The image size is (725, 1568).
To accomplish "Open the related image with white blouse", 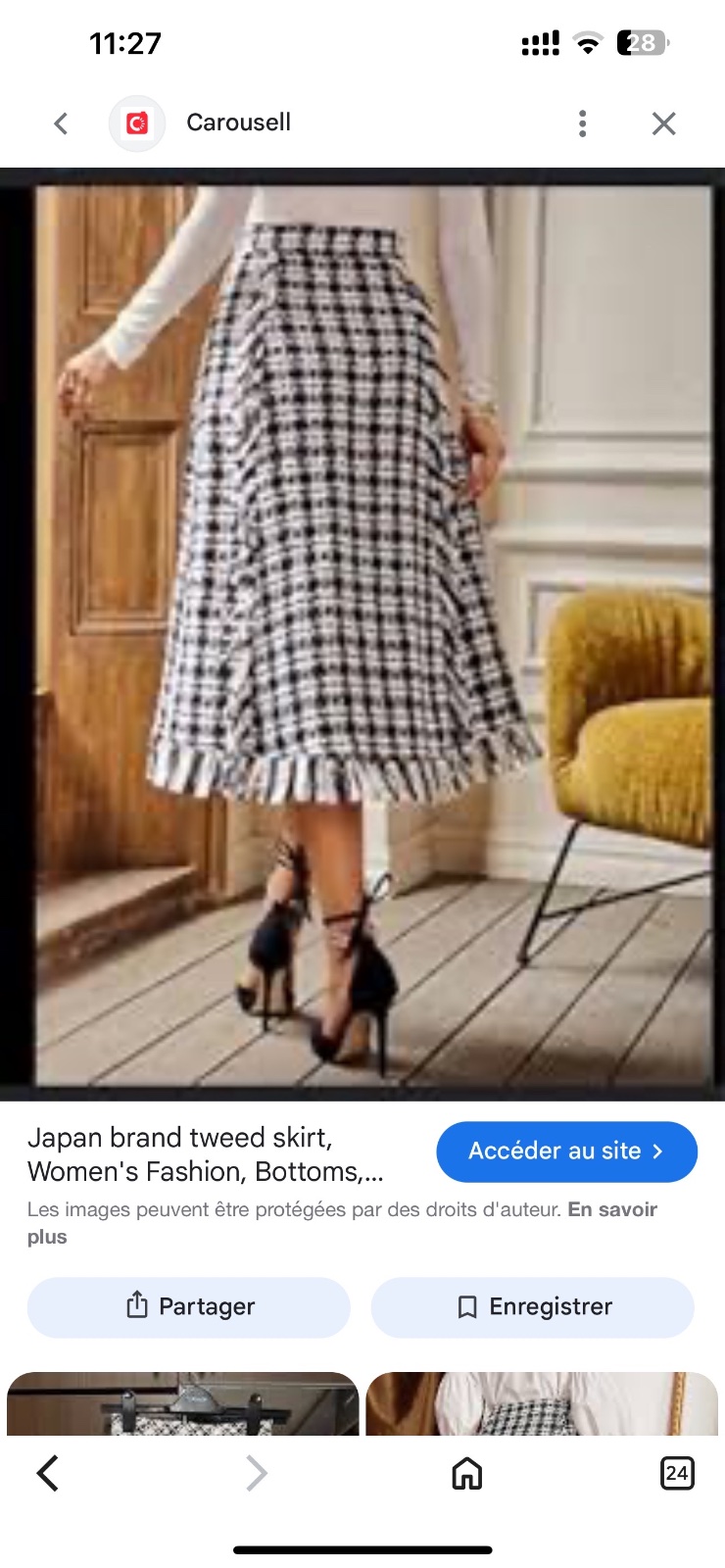I will 542,1403.
